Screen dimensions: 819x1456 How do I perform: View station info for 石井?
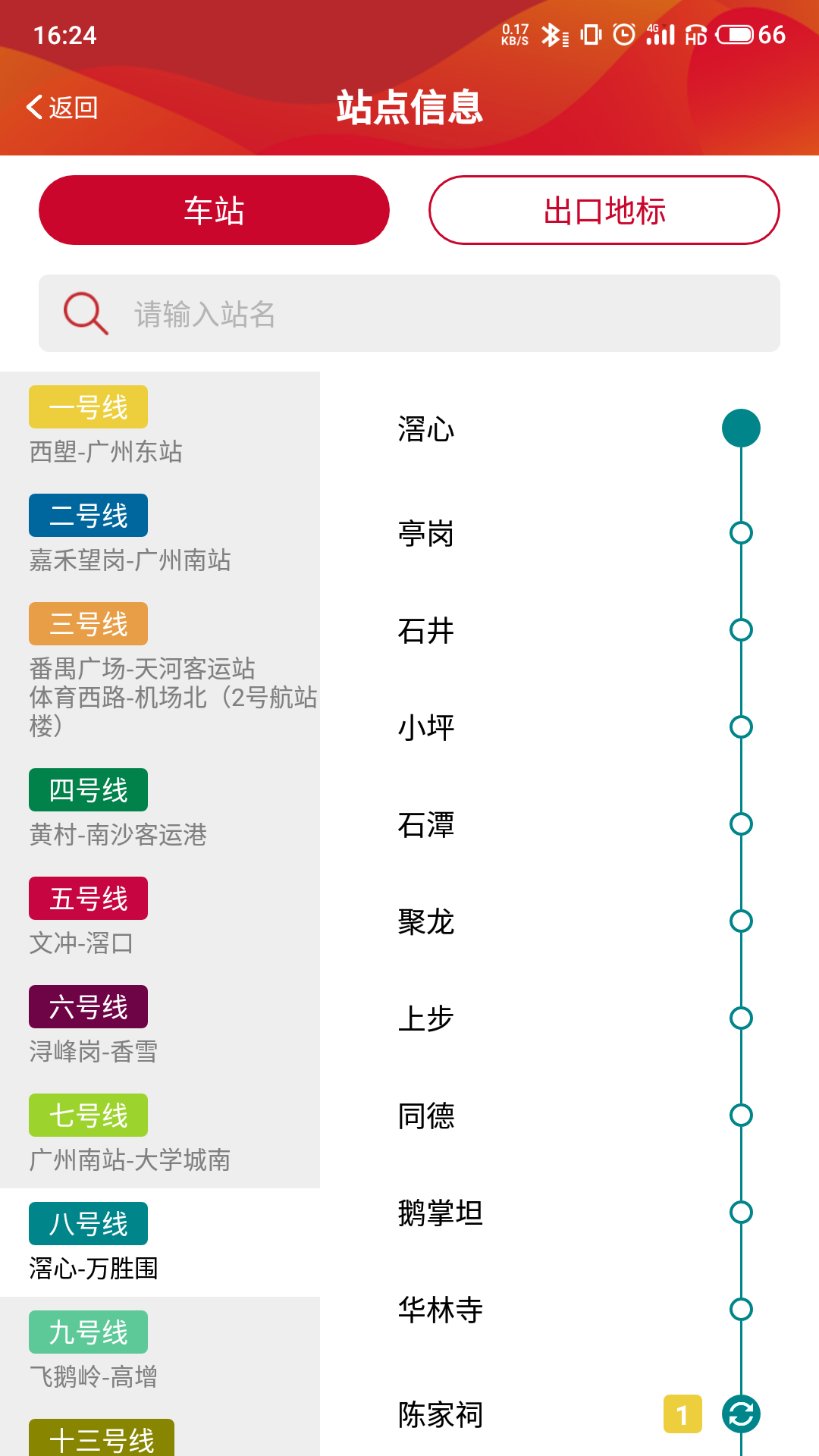click(570, 630)
